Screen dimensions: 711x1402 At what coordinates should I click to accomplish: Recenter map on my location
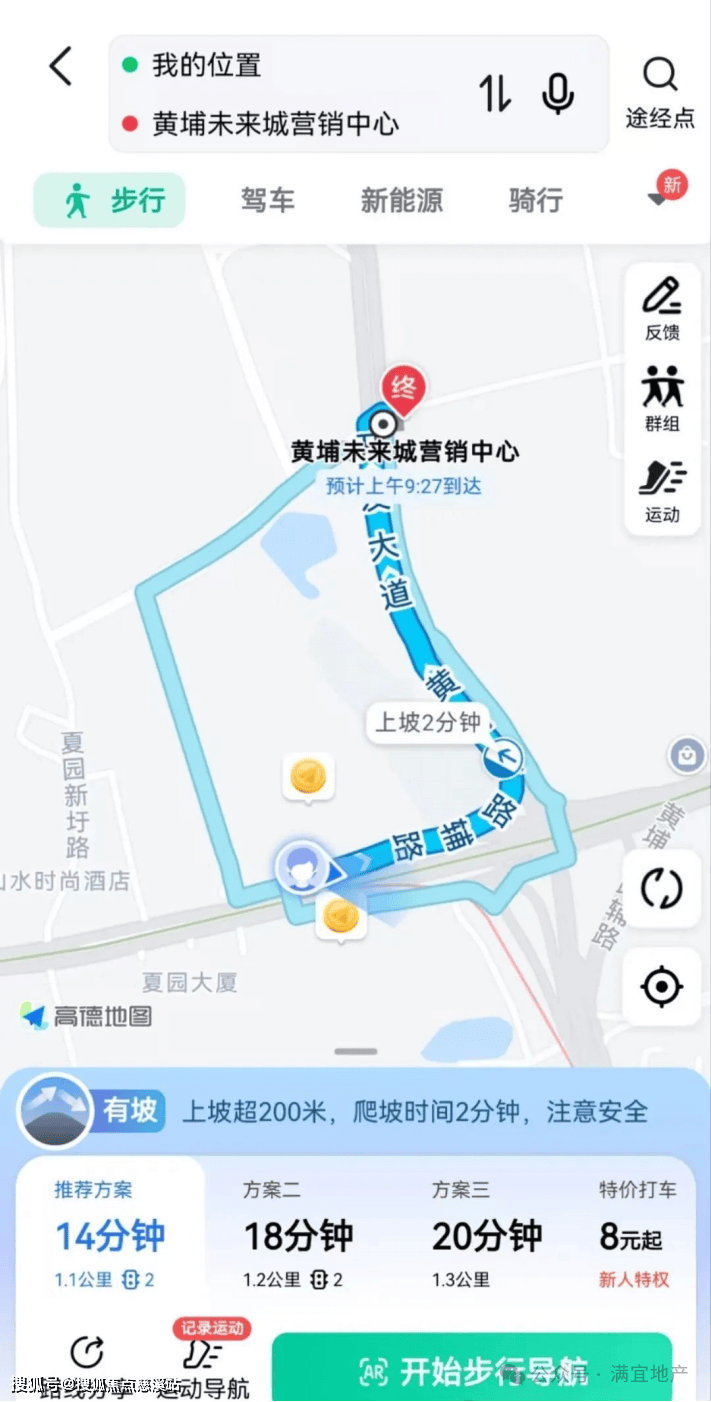click(x=661, y=987)
